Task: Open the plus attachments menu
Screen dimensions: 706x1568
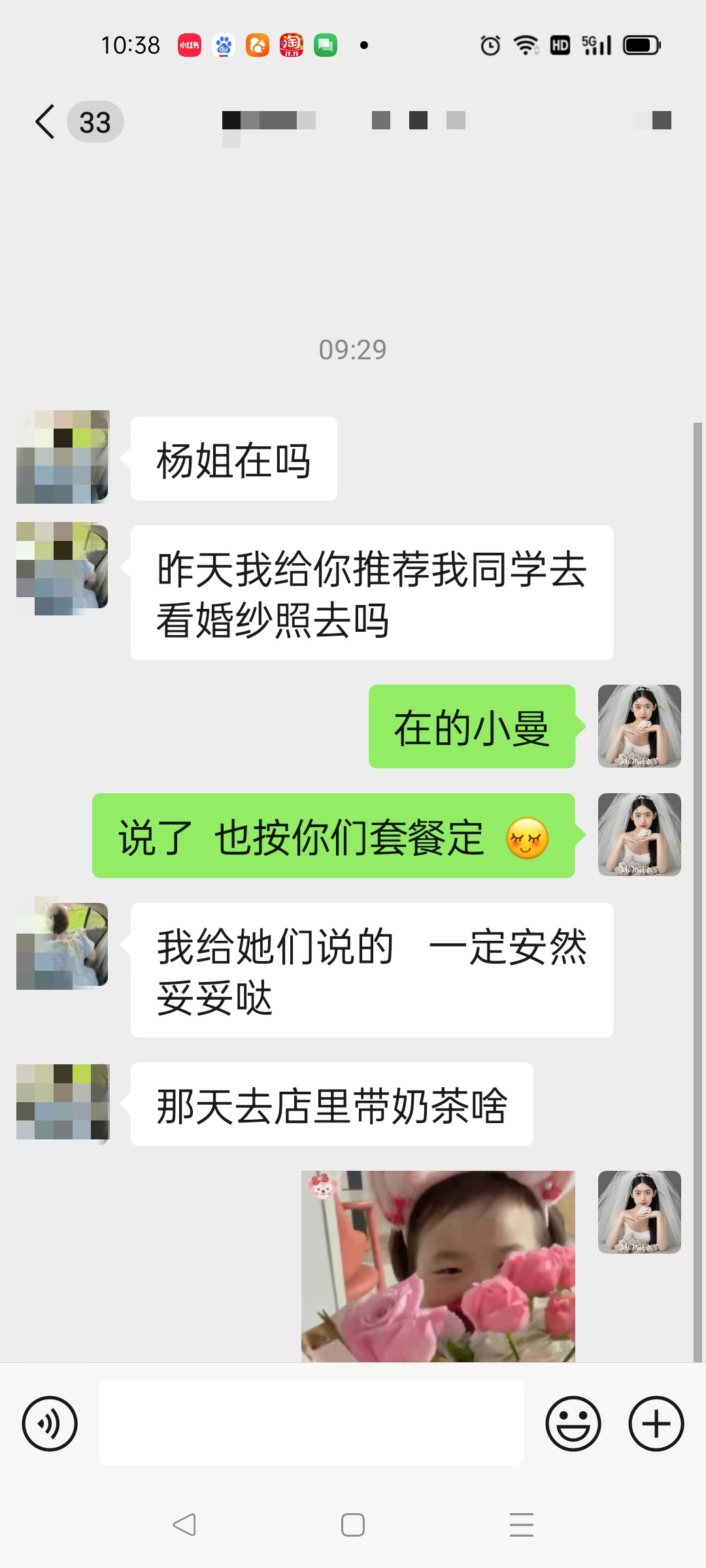Action: 656,1424
